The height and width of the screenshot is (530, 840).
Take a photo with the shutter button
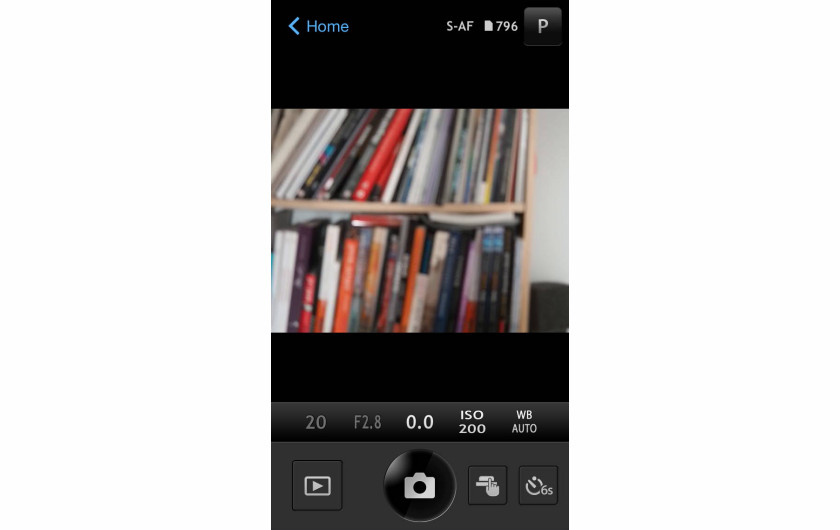(x=419, y=486)
